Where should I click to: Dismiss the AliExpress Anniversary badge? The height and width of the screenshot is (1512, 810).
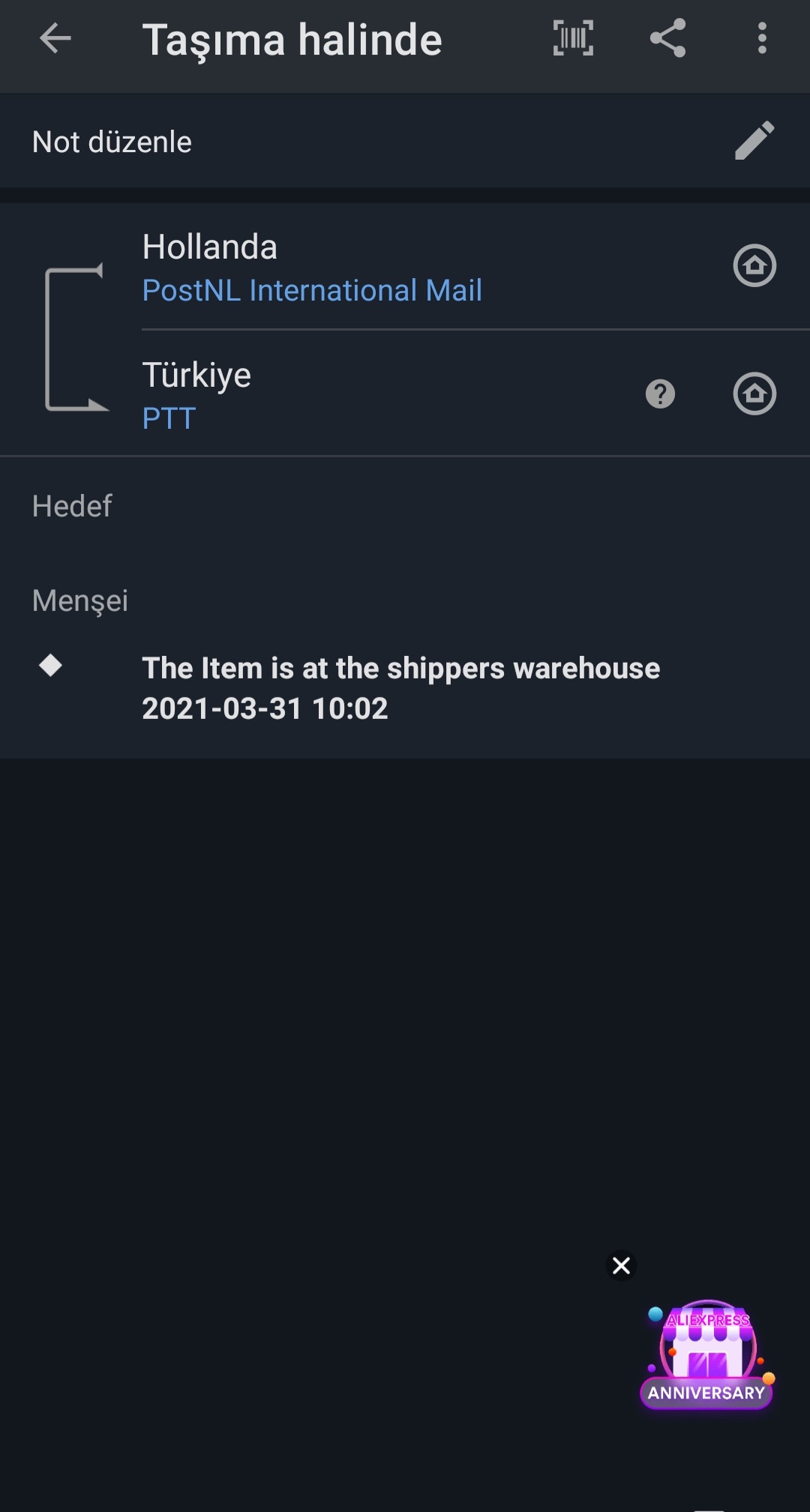[x=621, y=1266]
